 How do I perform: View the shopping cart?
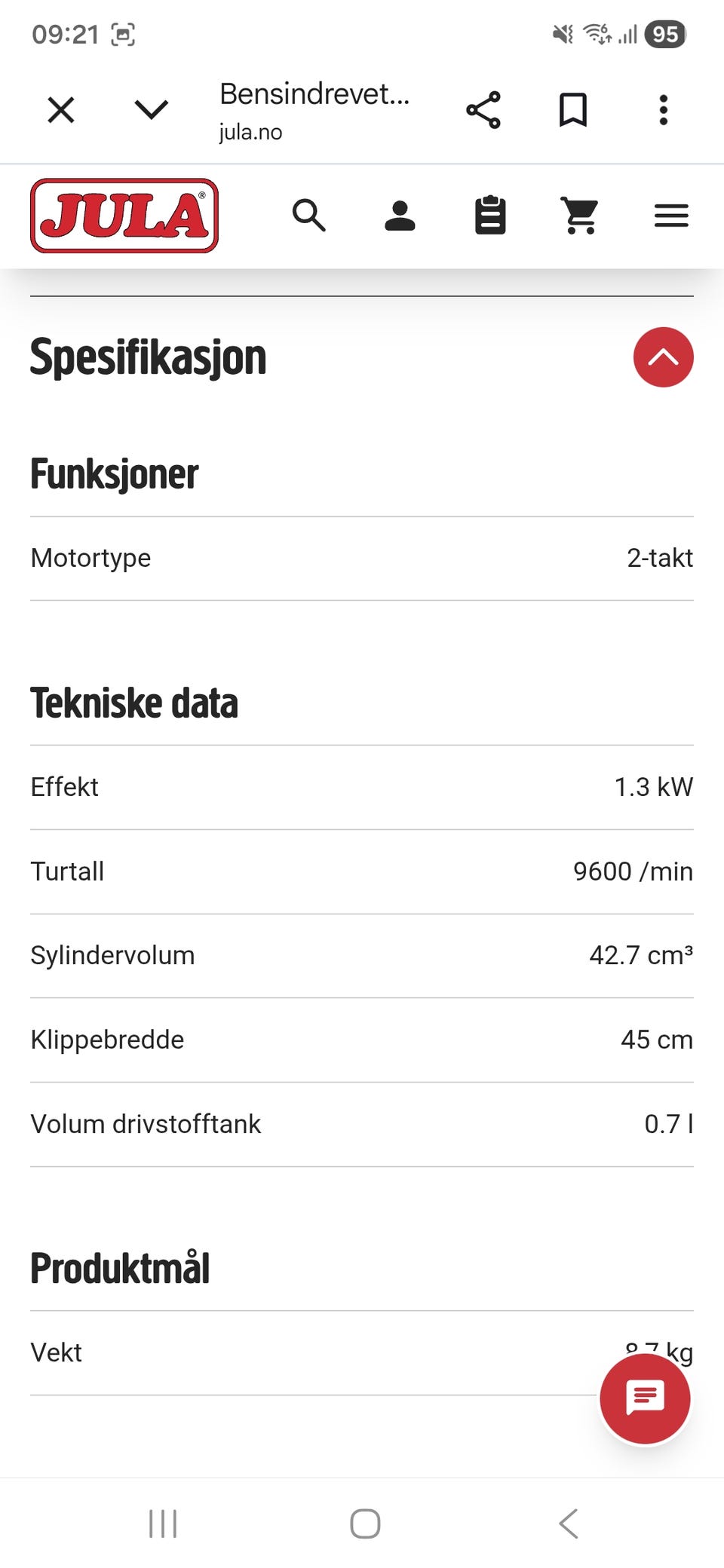click(x=581, y=216)
